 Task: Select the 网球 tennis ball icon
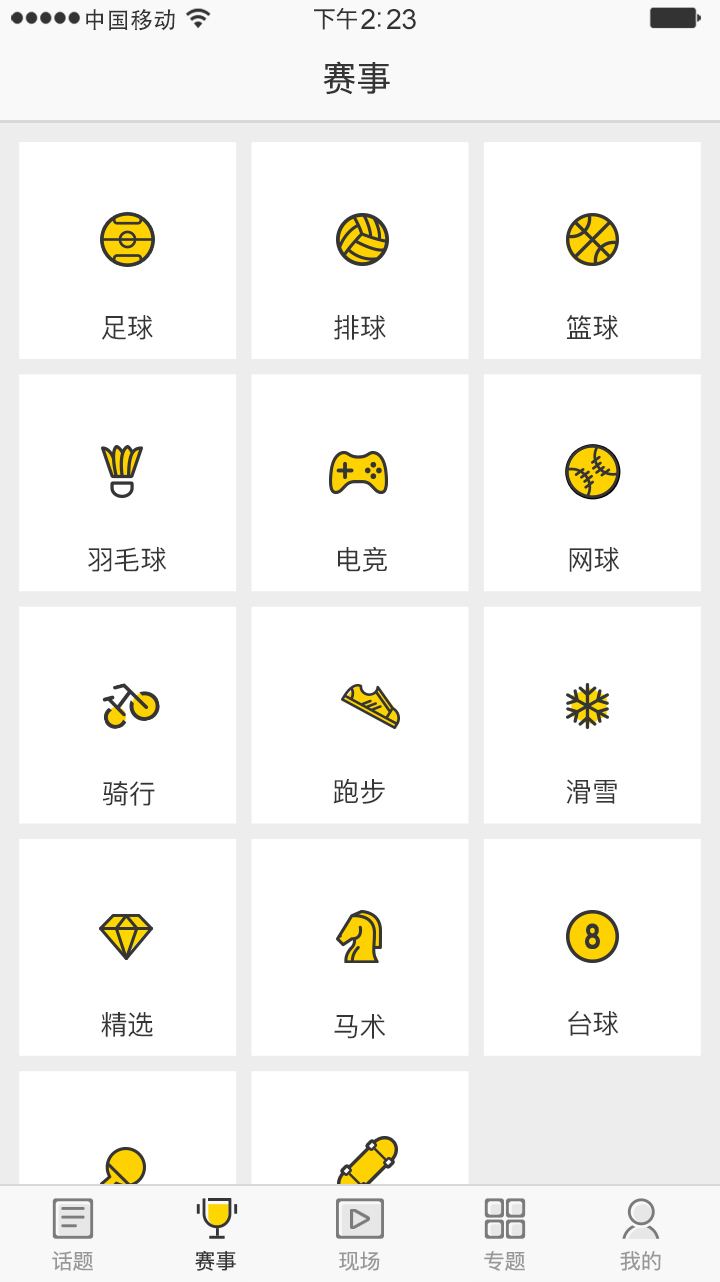[x=592, y=471]
